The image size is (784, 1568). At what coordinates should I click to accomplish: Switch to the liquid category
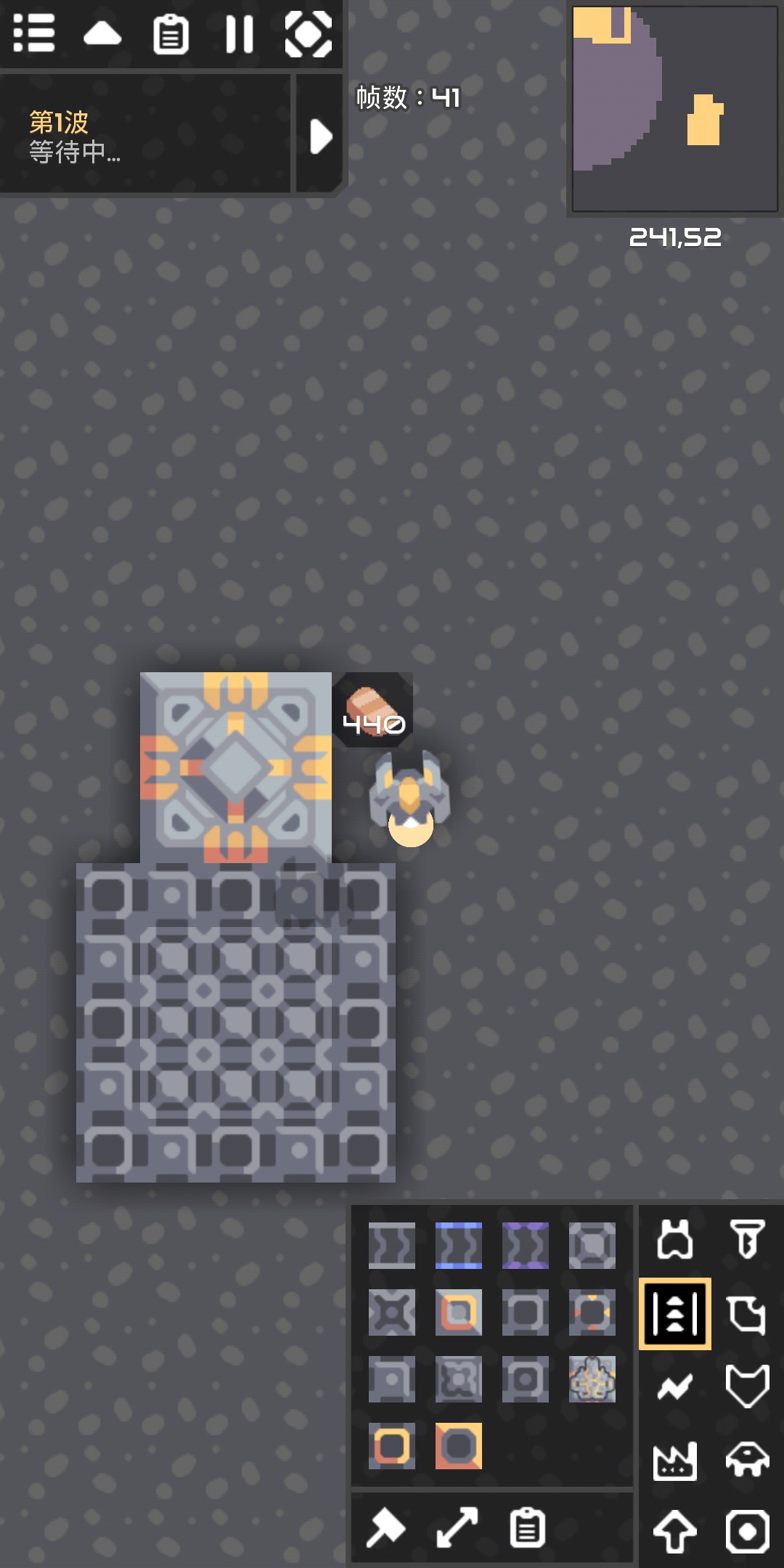[x=747, y=1313]
